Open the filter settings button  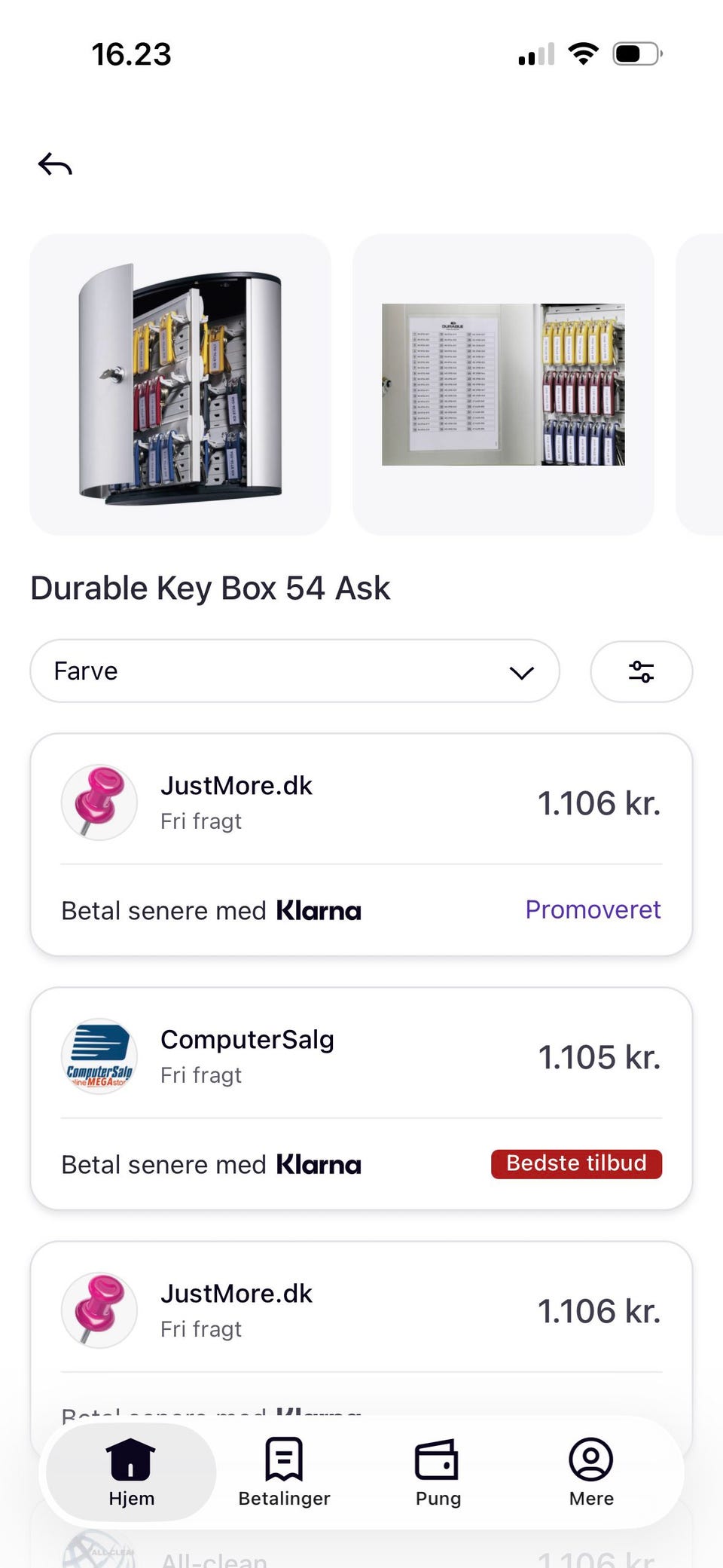[x=641, y=671]
